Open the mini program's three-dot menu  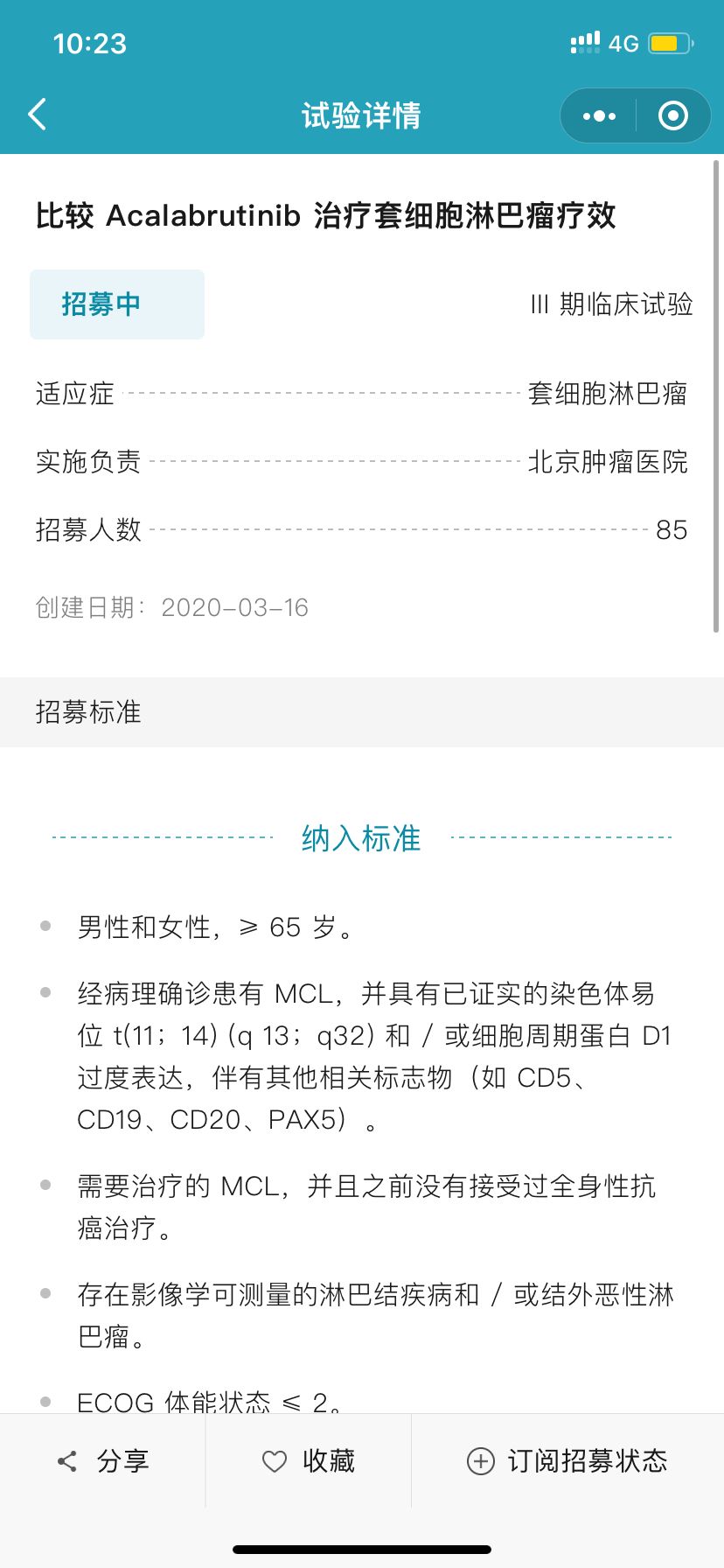599,115
